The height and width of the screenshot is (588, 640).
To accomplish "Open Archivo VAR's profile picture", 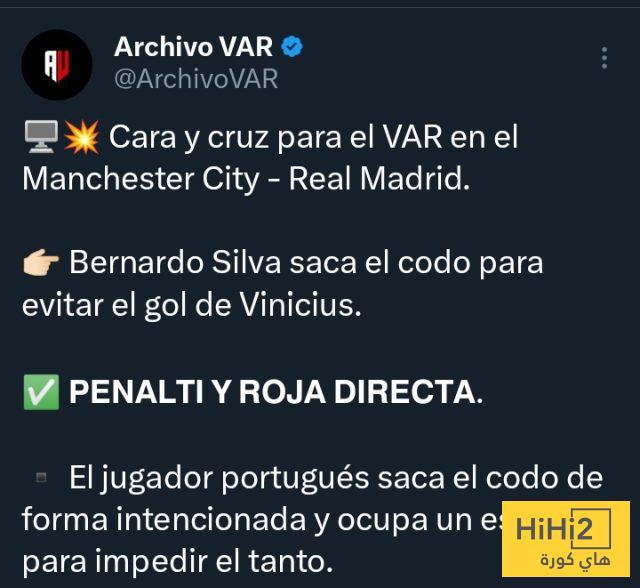I will point(58,64).
